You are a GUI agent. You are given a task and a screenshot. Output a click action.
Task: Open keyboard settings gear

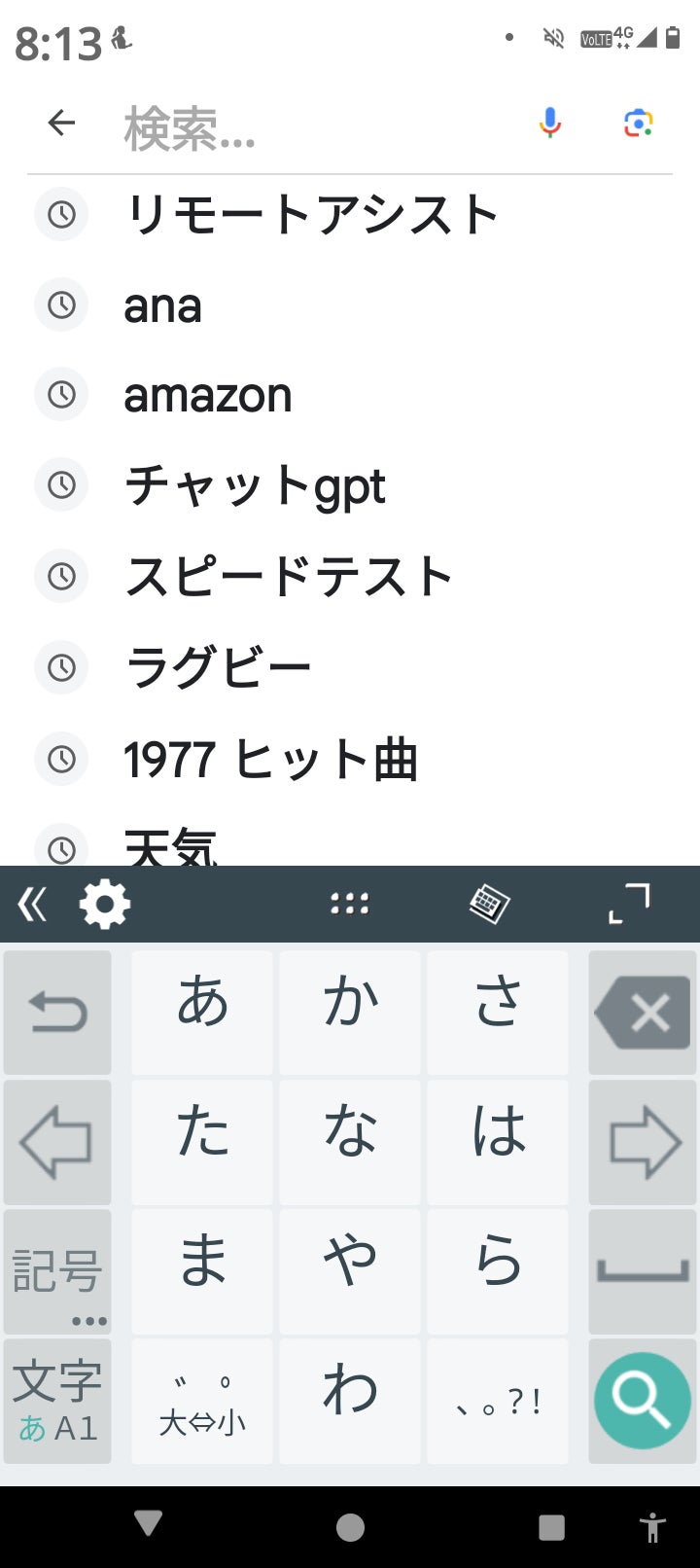pyautogui.click(x=104, y=905)
